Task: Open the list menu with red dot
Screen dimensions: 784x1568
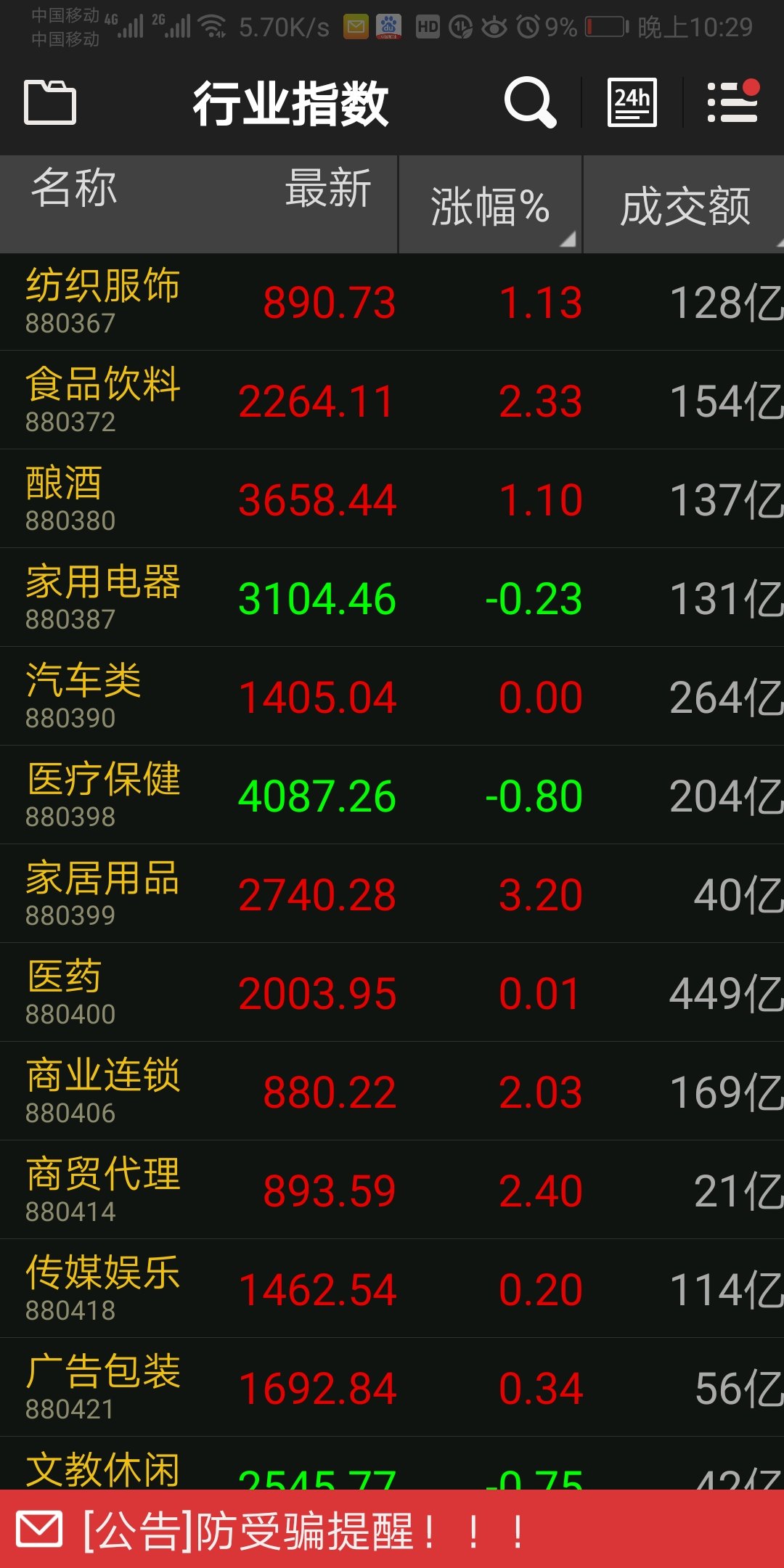Action: point(732,102)
